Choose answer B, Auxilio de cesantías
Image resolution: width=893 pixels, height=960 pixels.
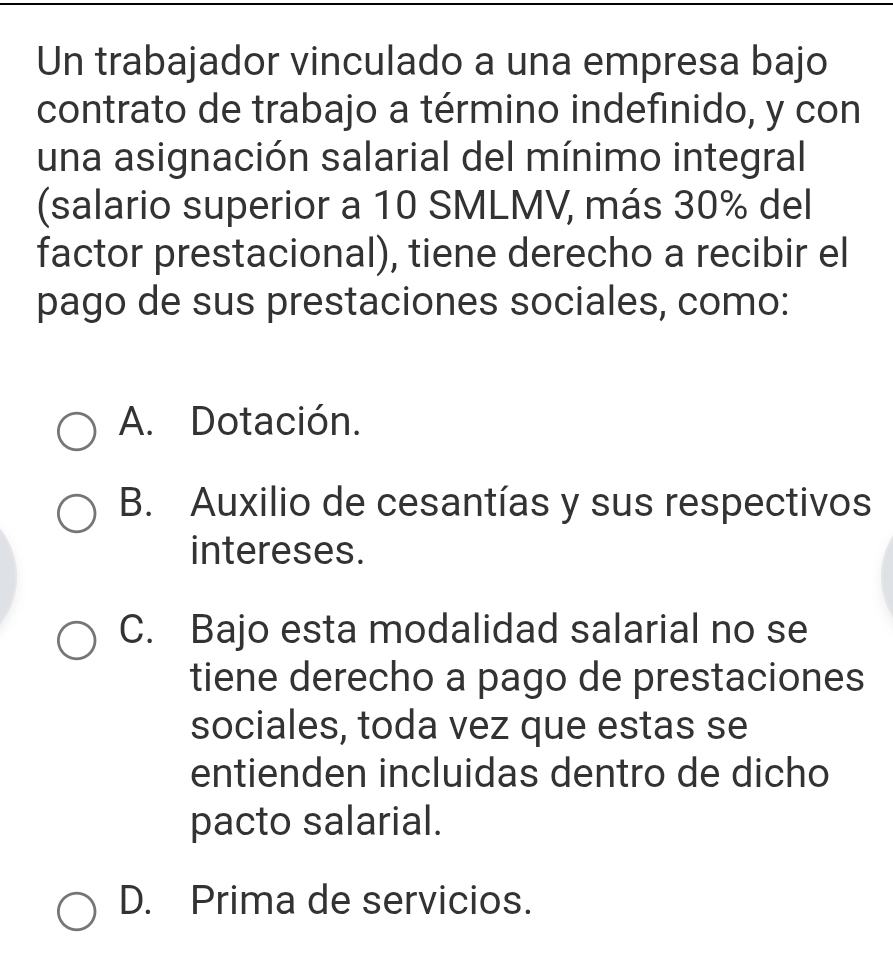click(76, 515)
